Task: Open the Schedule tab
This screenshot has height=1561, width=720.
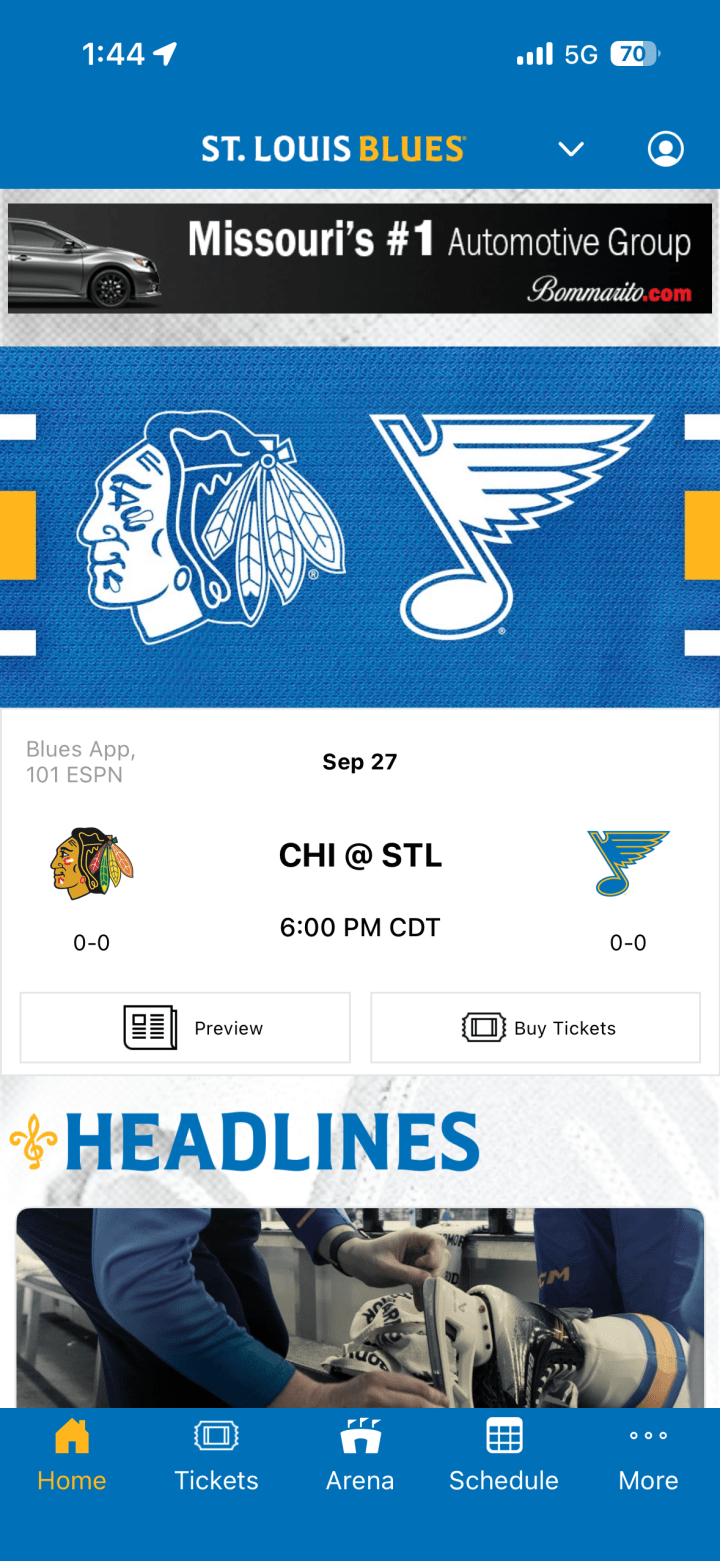Action: click(x=504, y=1456)
